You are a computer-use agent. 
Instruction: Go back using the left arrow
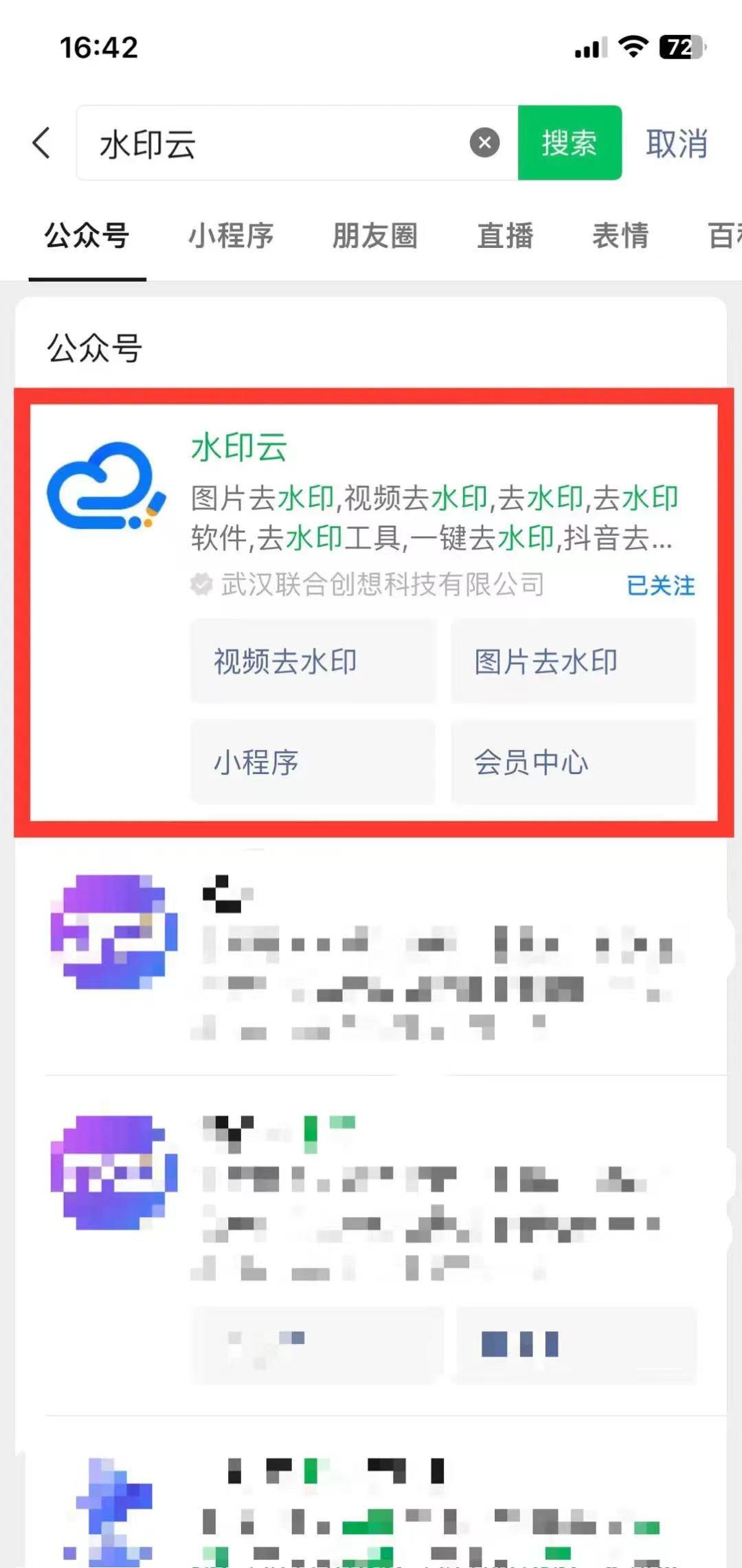click(42, 144)
